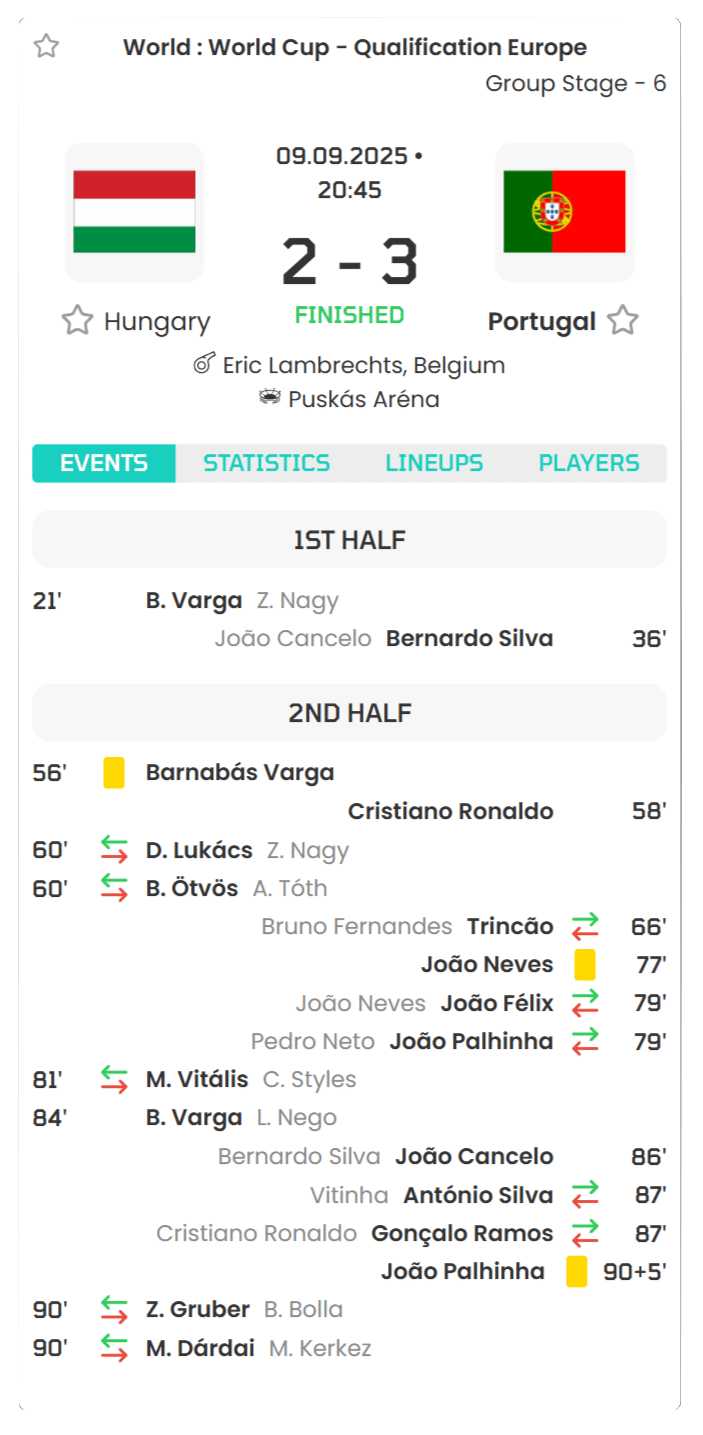Show the Players tab
This screenshot has height=1435, width=703.
[x=588, y=463]
